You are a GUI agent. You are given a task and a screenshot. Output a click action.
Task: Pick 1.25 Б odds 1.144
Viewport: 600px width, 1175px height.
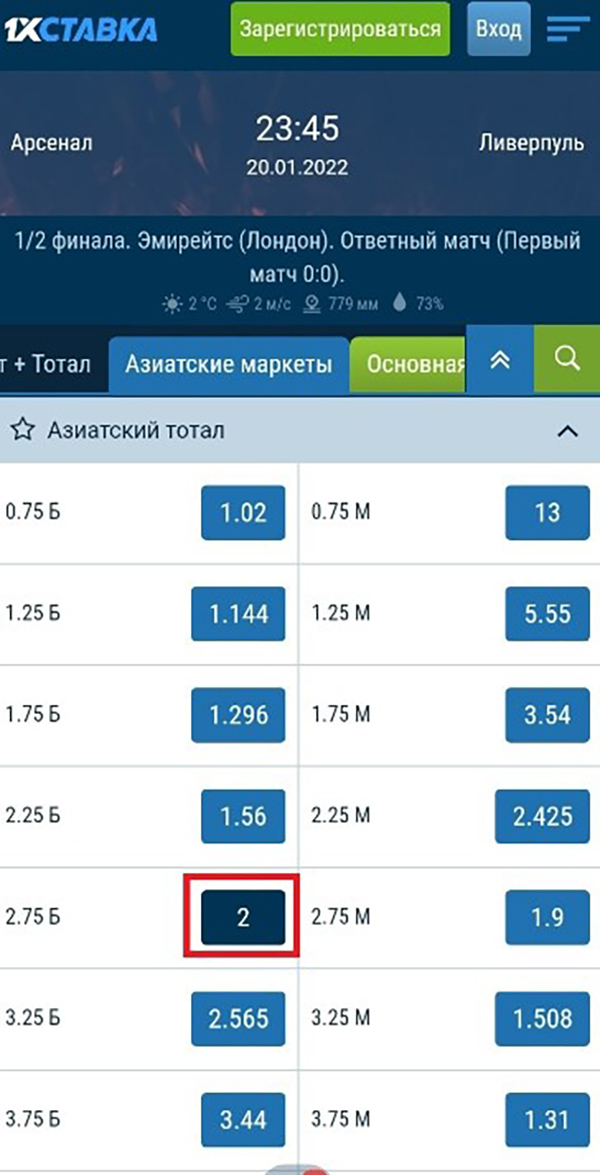point(238,613)
